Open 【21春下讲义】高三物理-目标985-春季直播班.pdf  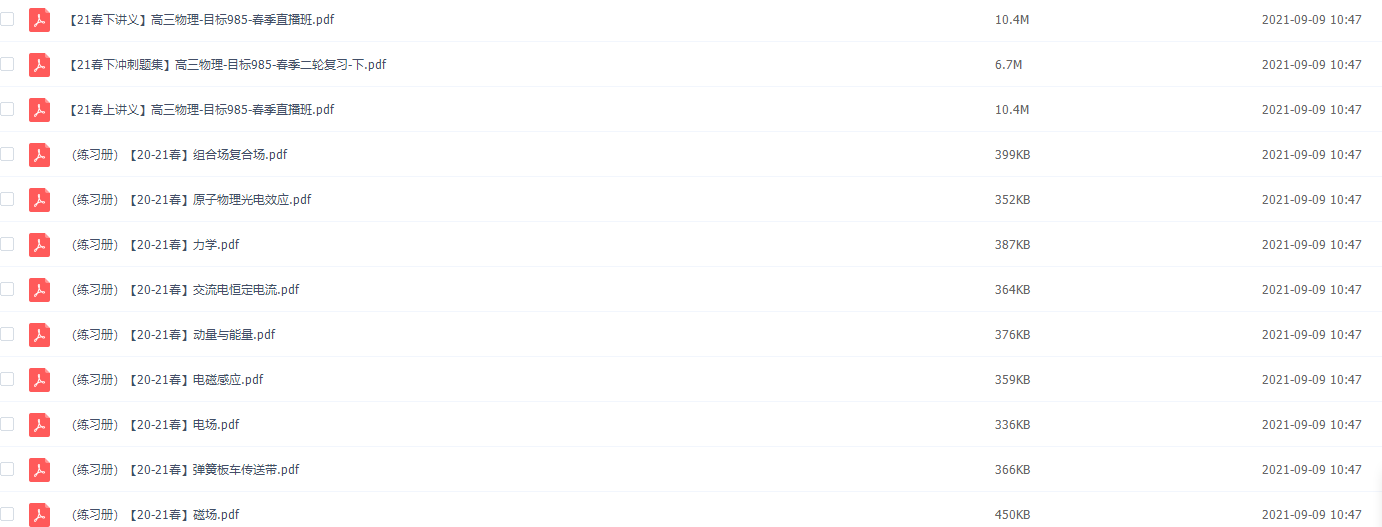(202, 20)
